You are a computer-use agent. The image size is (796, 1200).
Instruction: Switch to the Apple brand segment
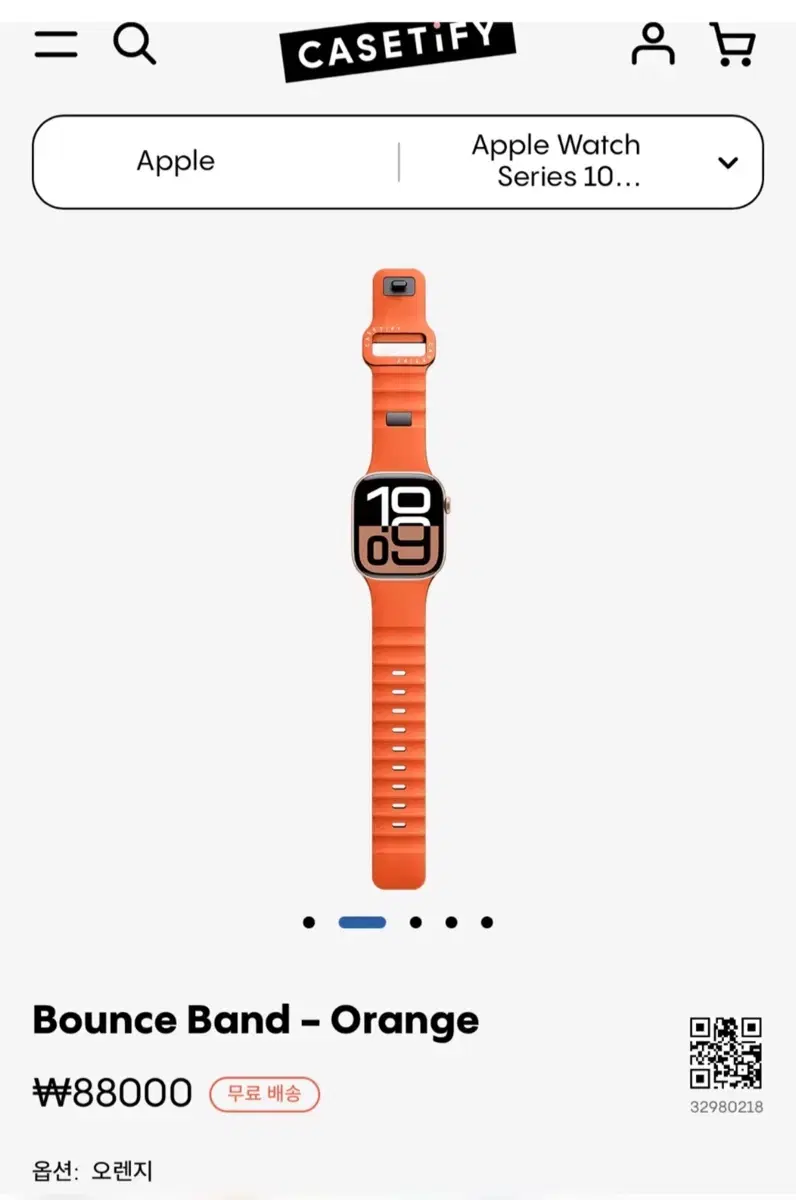176,161
